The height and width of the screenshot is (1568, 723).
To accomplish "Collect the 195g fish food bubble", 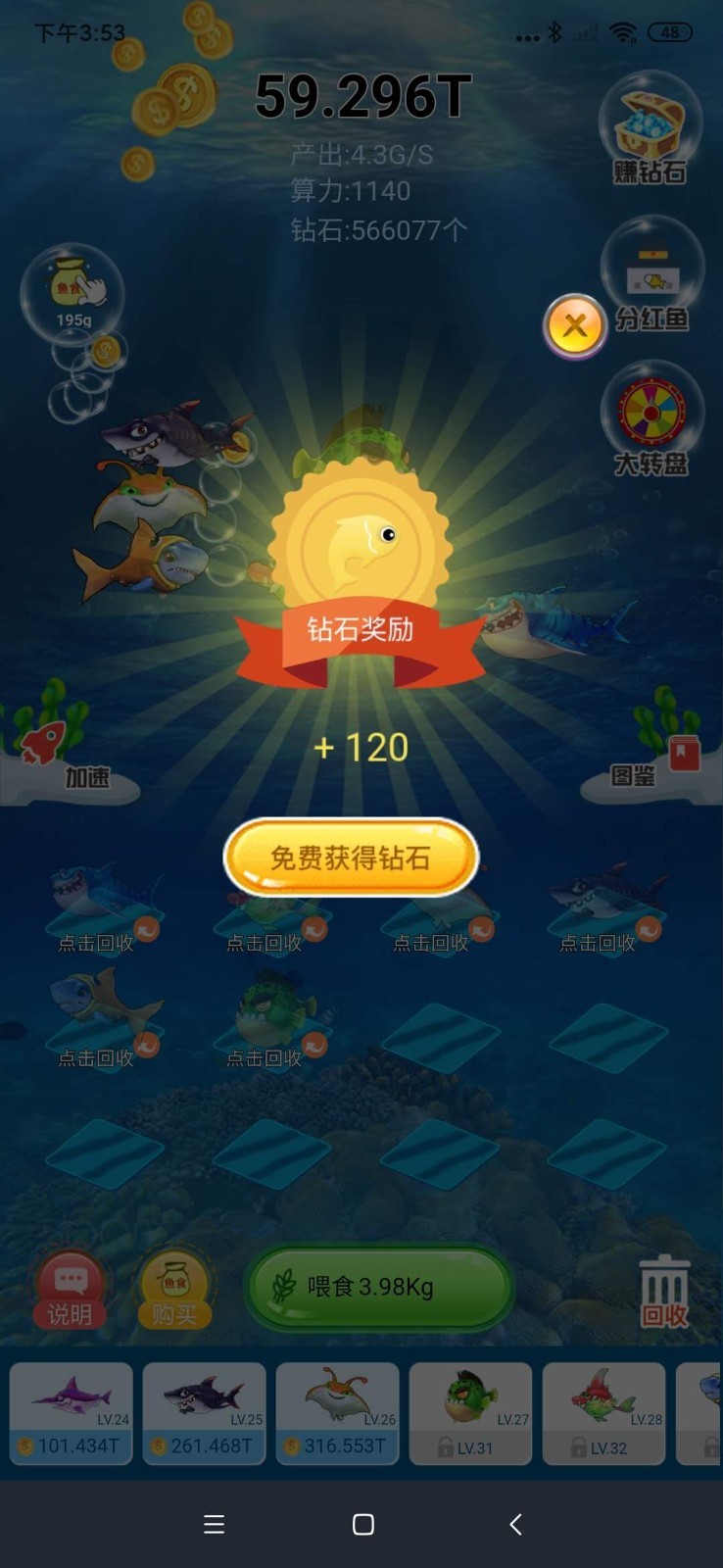I will (73, 294).
